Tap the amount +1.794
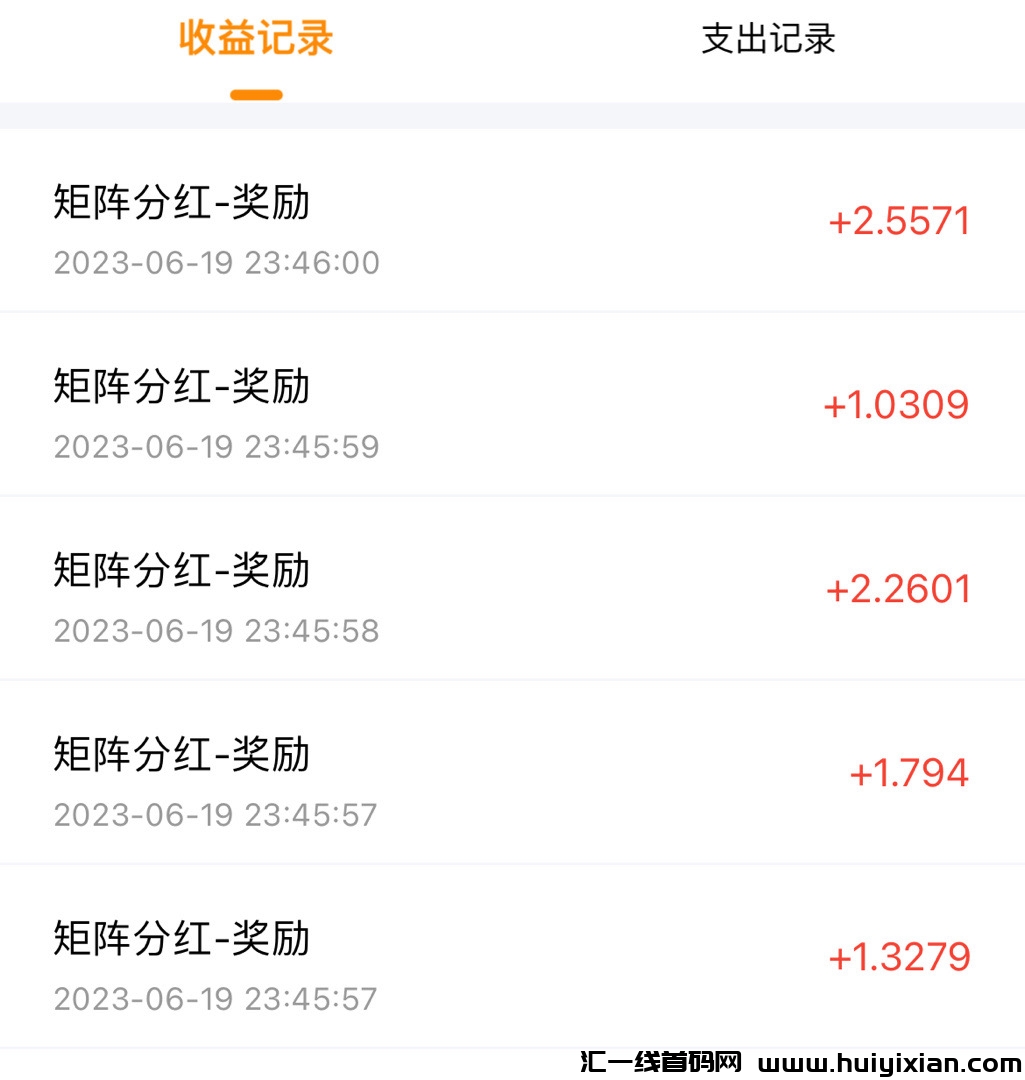Viewport: 1025px width, 1080px height. 908,771
